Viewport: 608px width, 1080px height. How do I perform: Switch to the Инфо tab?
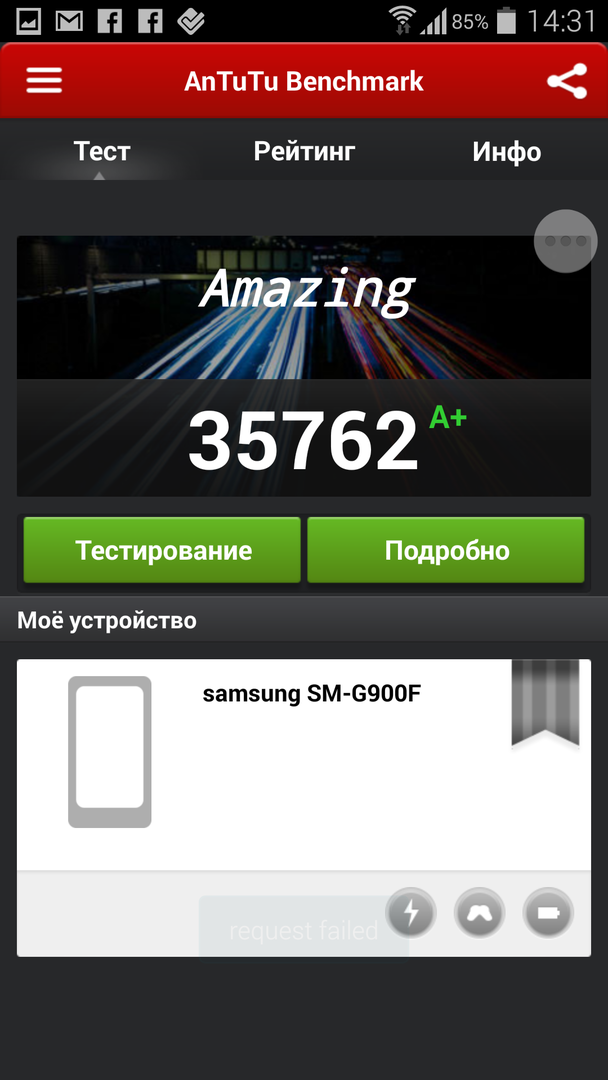(506, 152)
